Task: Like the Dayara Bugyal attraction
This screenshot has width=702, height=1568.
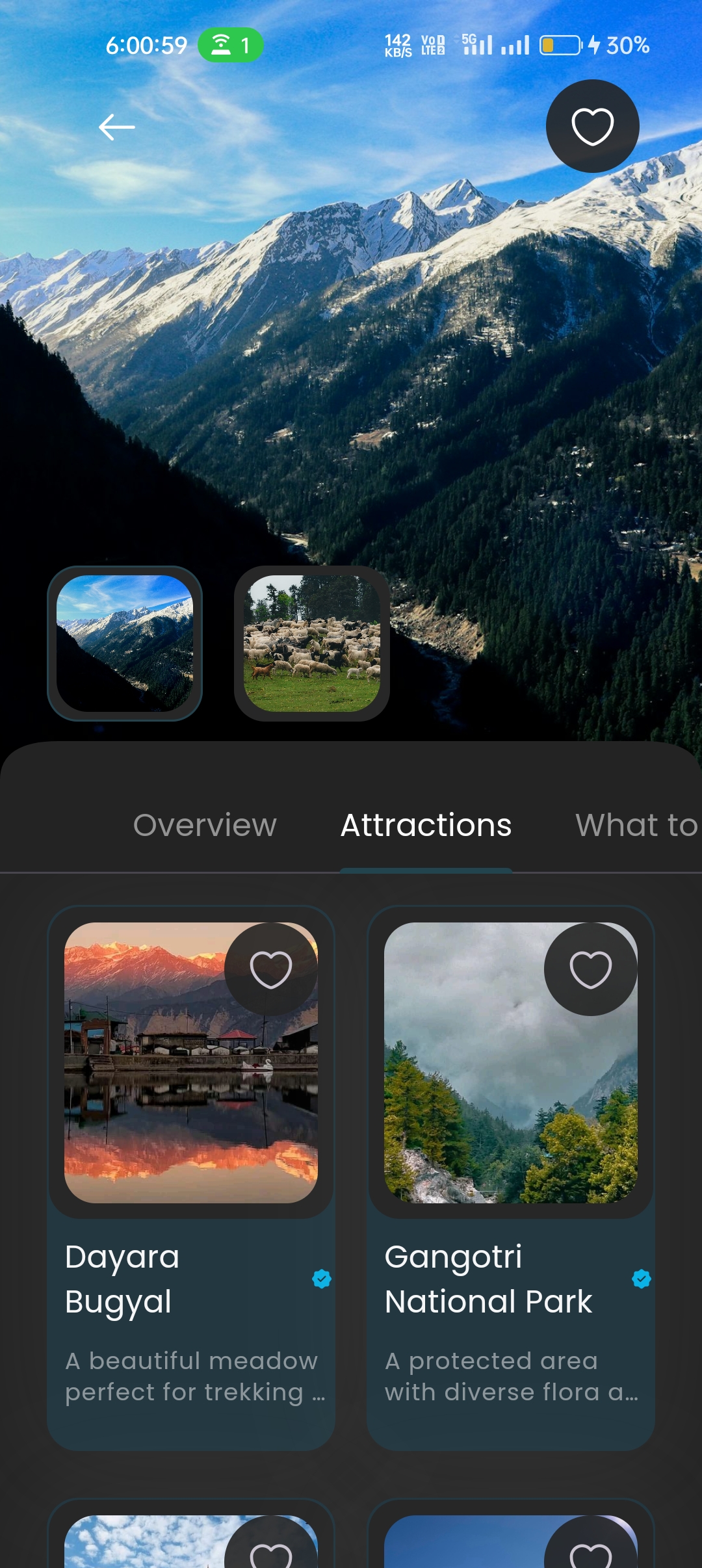Action: (270, 969)
